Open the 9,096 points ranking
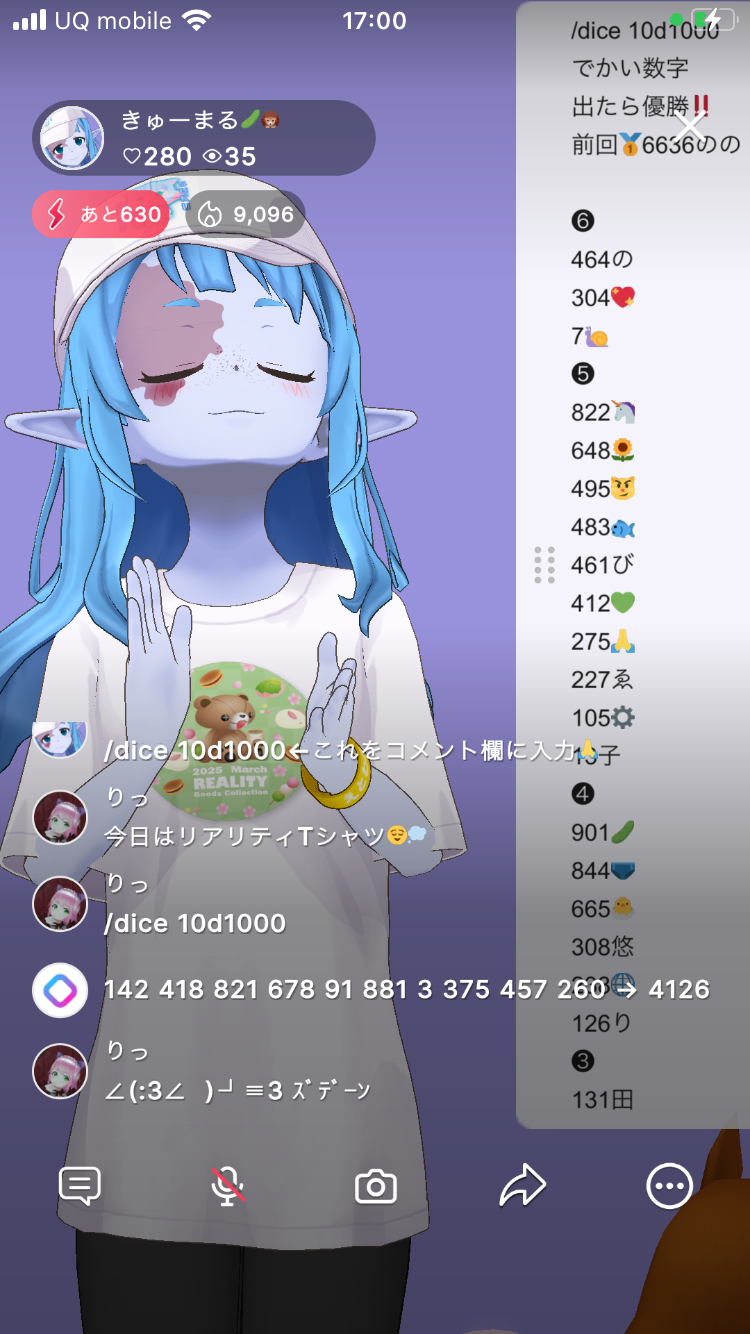This screenshot has width=750, height=1334. [246, 214]
